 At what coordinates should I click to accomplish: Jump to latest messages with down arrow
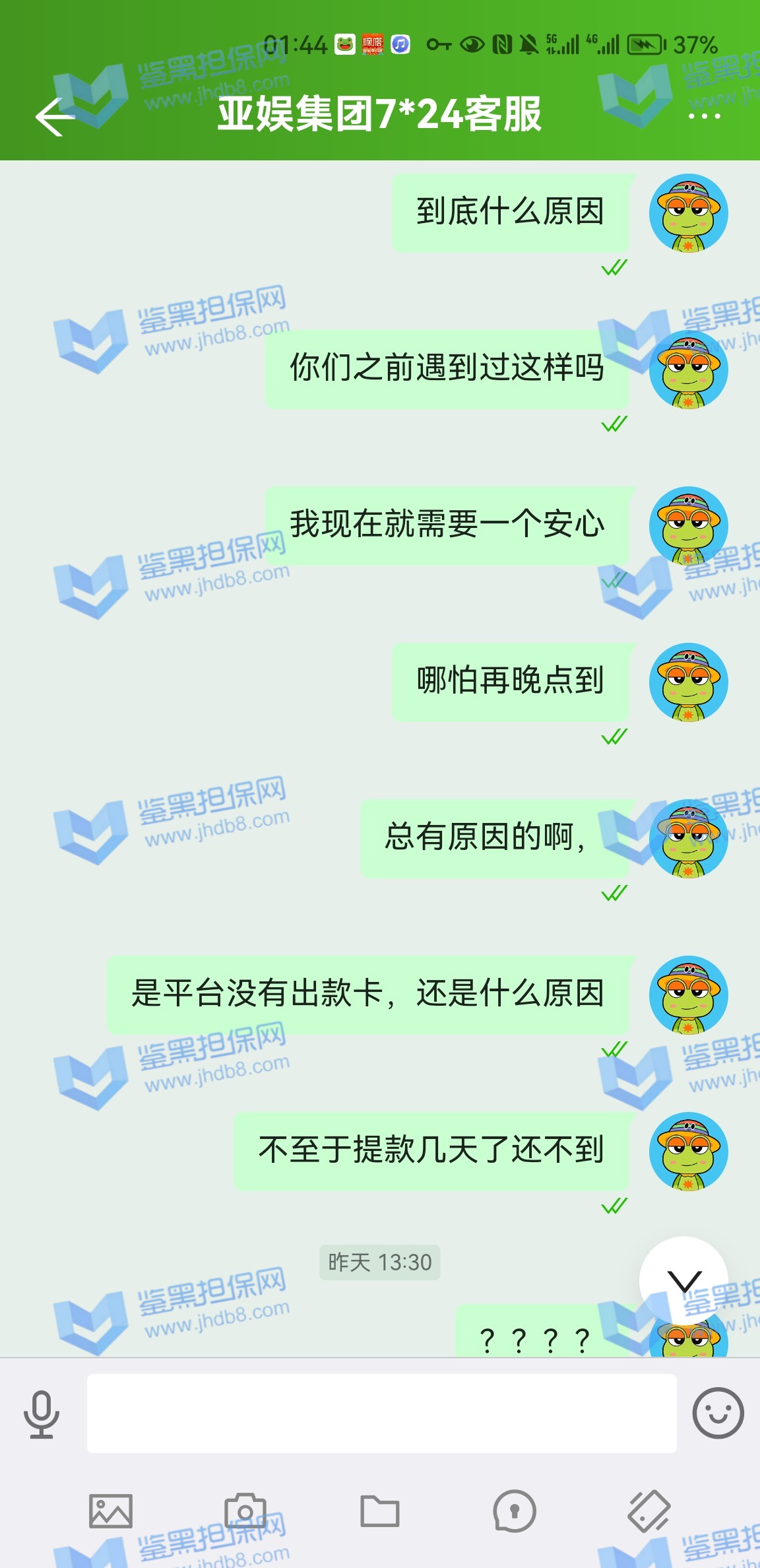pyautogui.click(x=684, y=1281)
